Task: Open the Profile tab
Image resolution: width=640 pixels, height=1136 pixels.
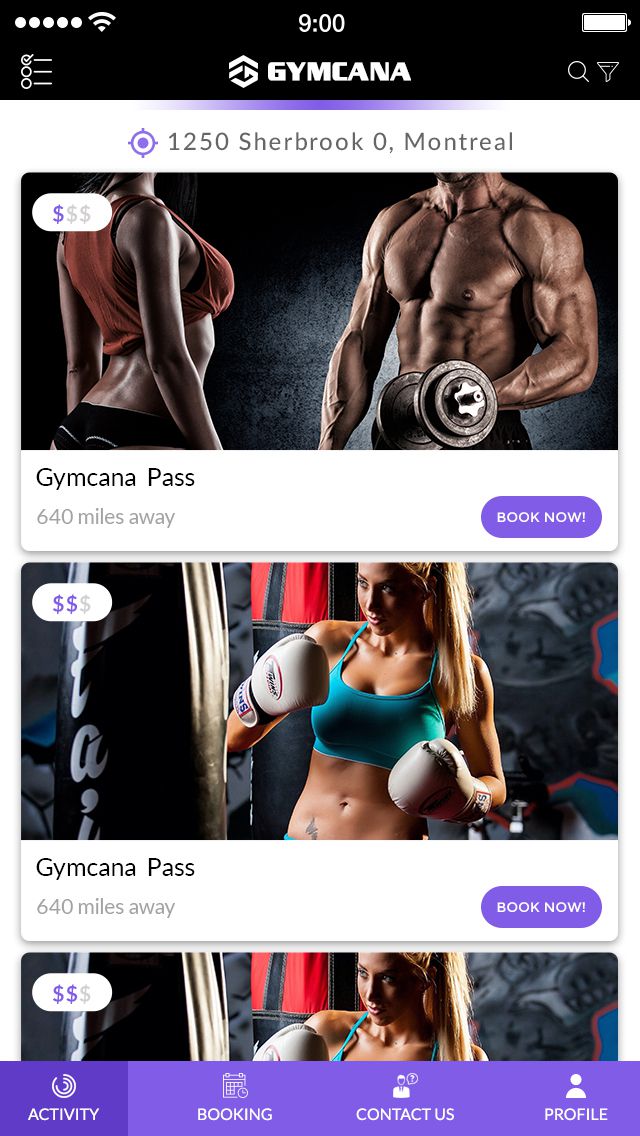Action: (x=575, y=1098)
